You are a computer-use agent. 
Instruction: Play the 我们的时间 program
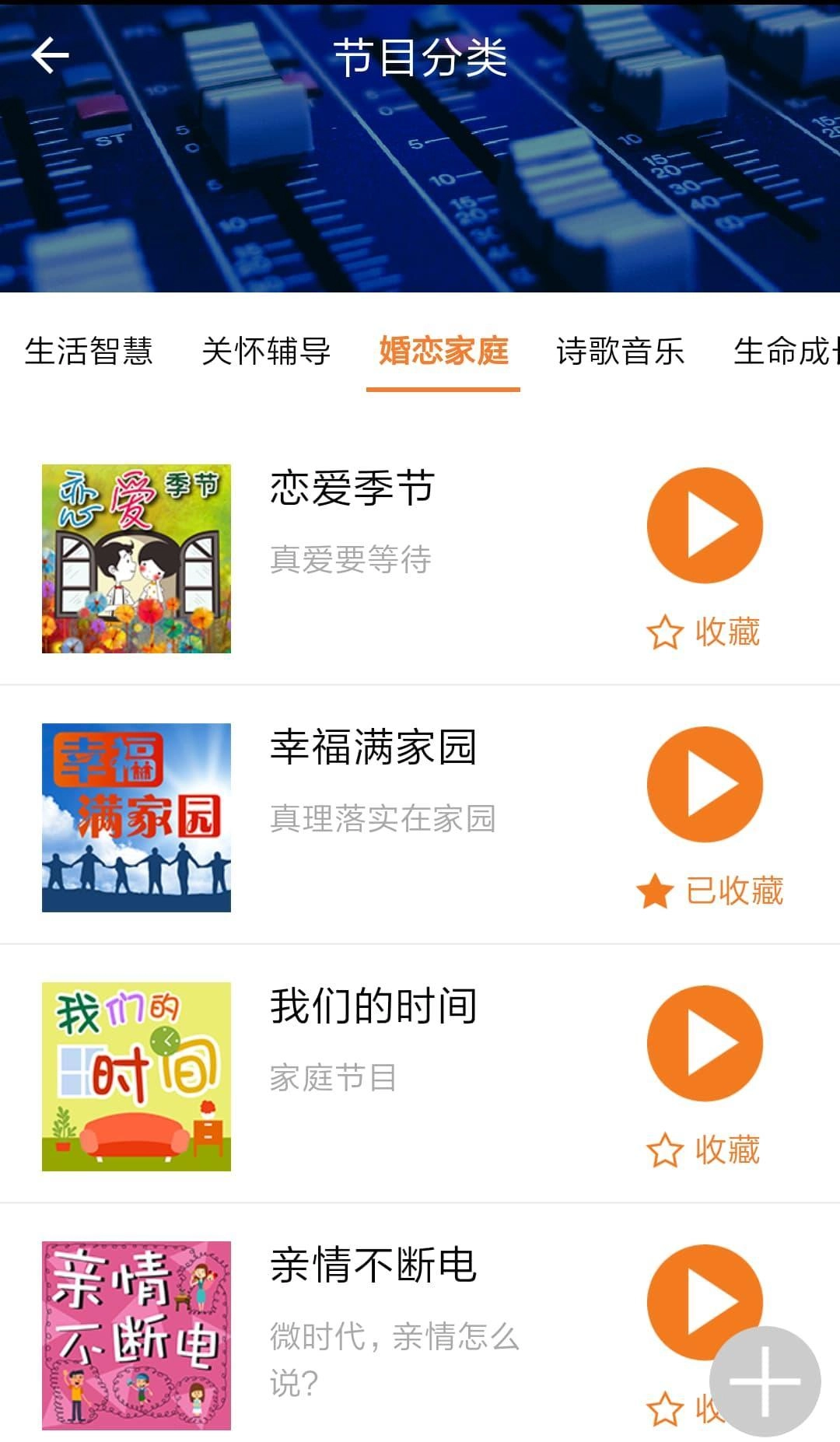click(705, 1044)
